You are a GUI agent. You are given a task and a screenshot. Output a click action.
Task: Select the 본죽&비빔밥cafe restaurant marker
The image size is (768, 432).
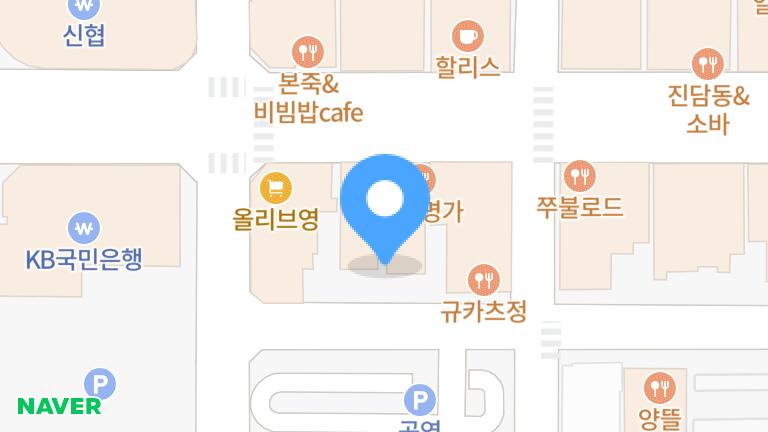tap(308, 51)
